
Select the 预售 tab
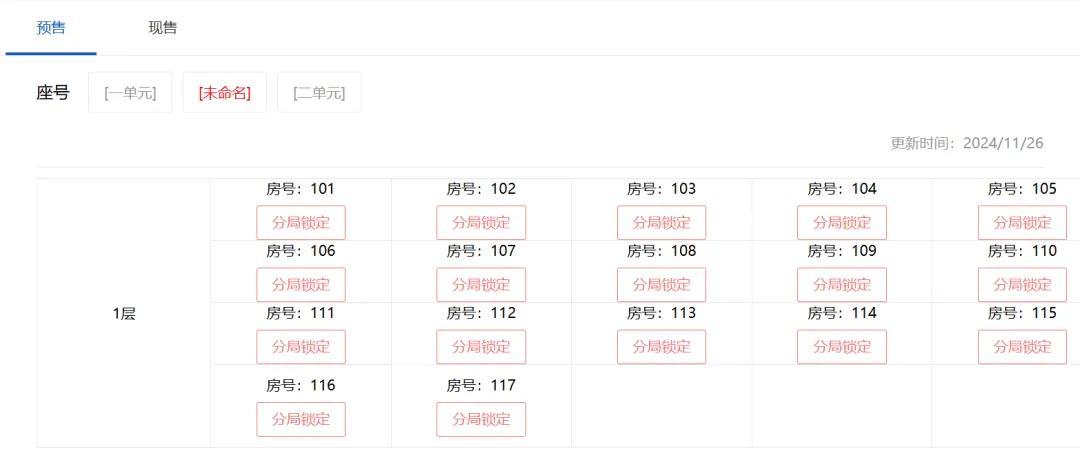(51, 28)
